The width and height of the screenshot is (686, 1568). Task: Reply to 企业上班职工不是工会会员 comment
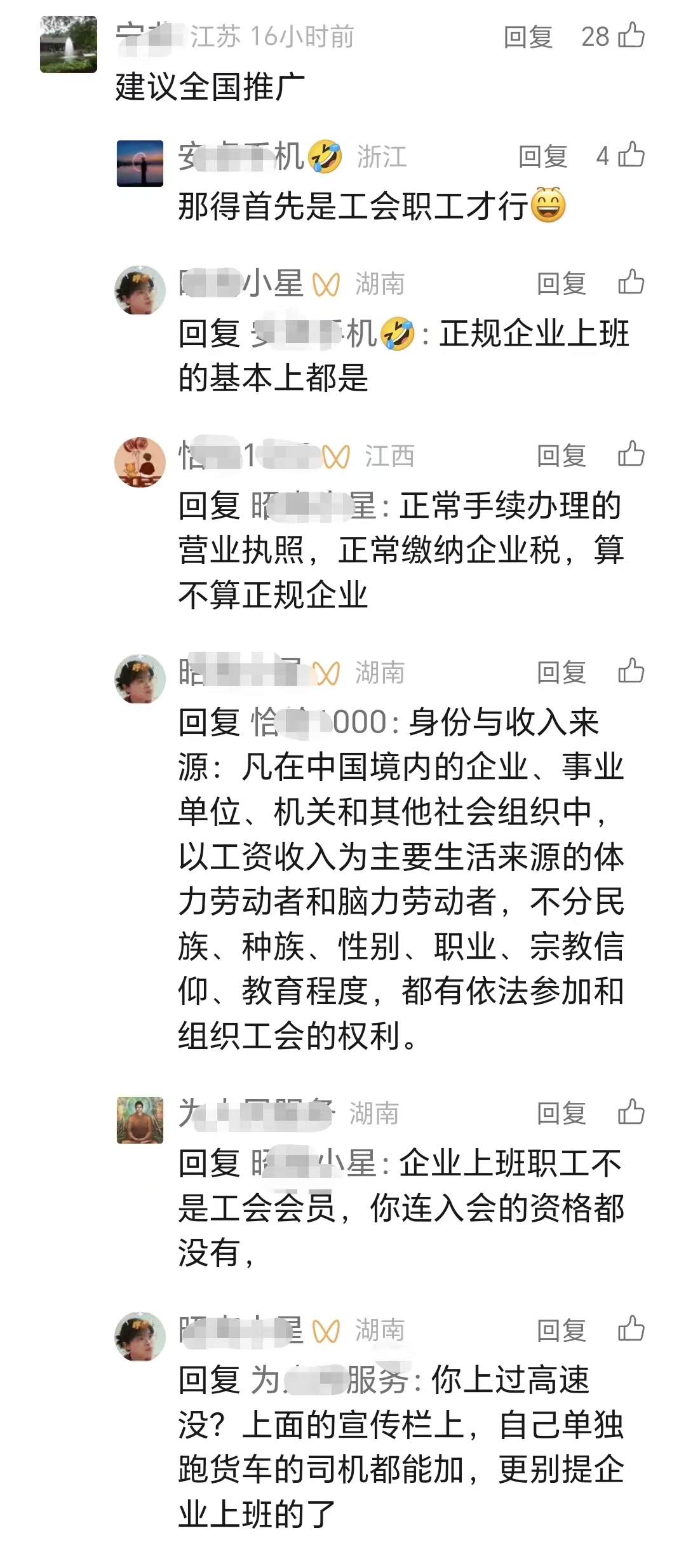tap(561, 1113)
